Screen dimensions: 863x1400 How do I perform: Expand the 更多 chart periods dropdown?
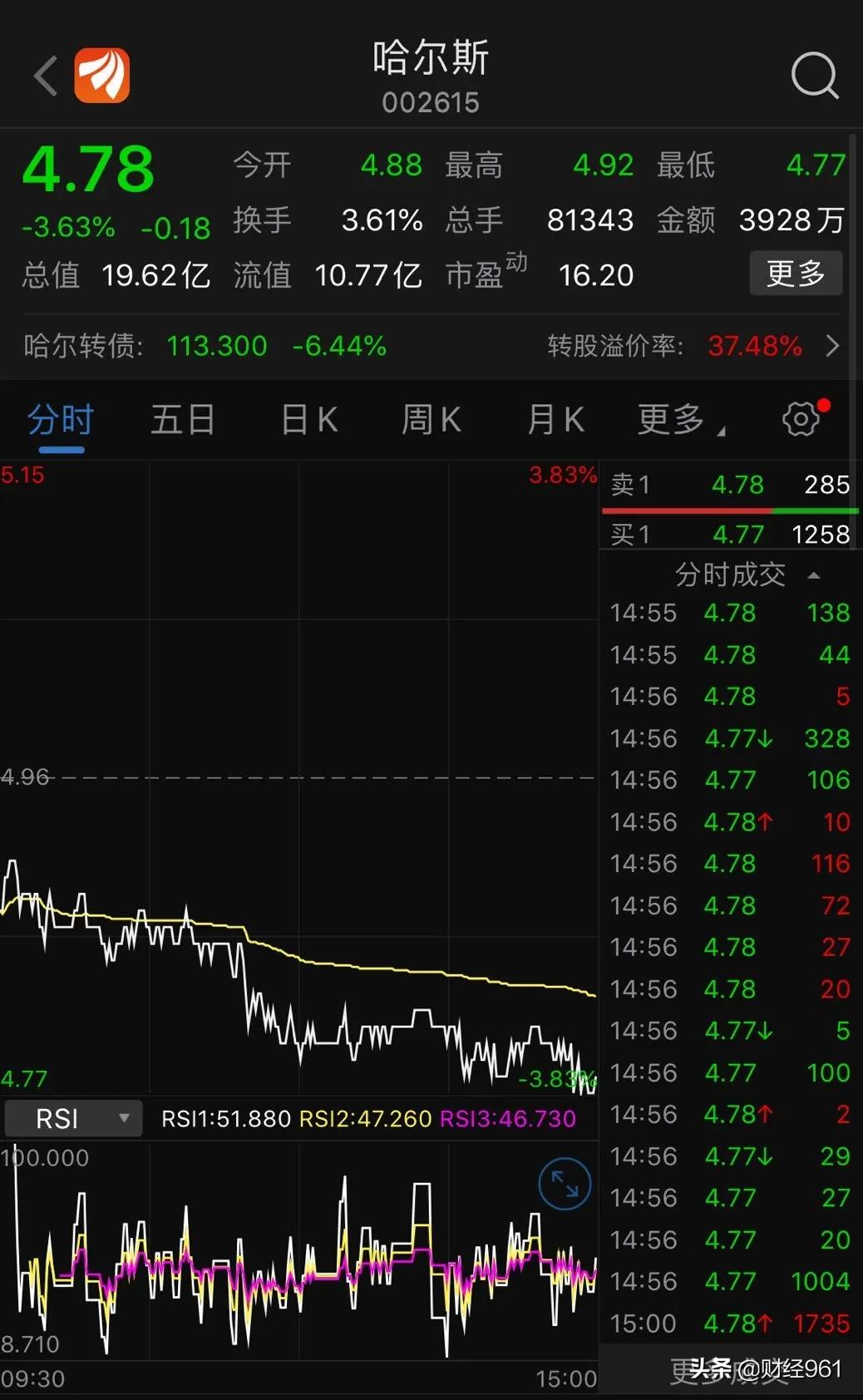tap(681, 420)
